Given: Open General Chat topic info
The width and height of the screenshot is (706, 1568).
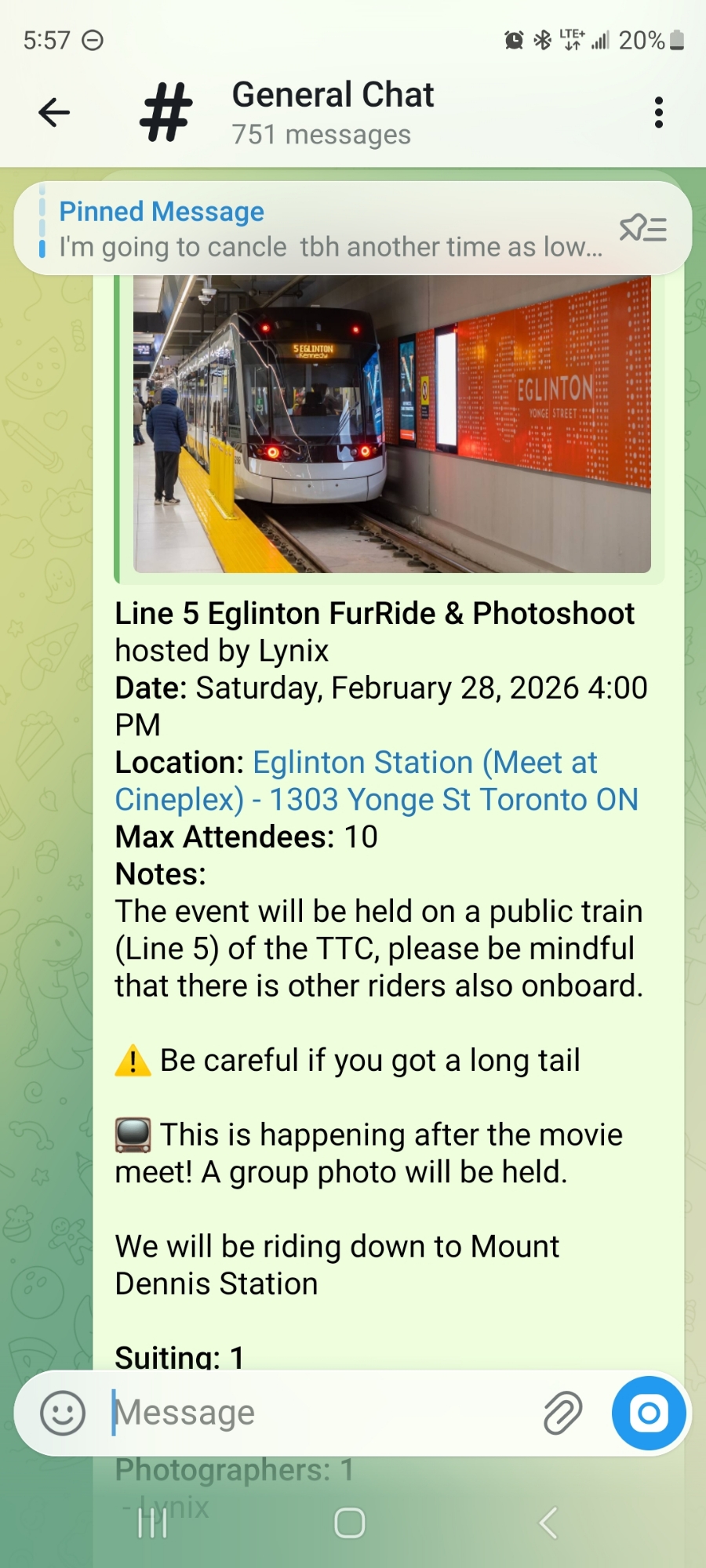Looking at the screenshot, I should click(x=333, y=113).
